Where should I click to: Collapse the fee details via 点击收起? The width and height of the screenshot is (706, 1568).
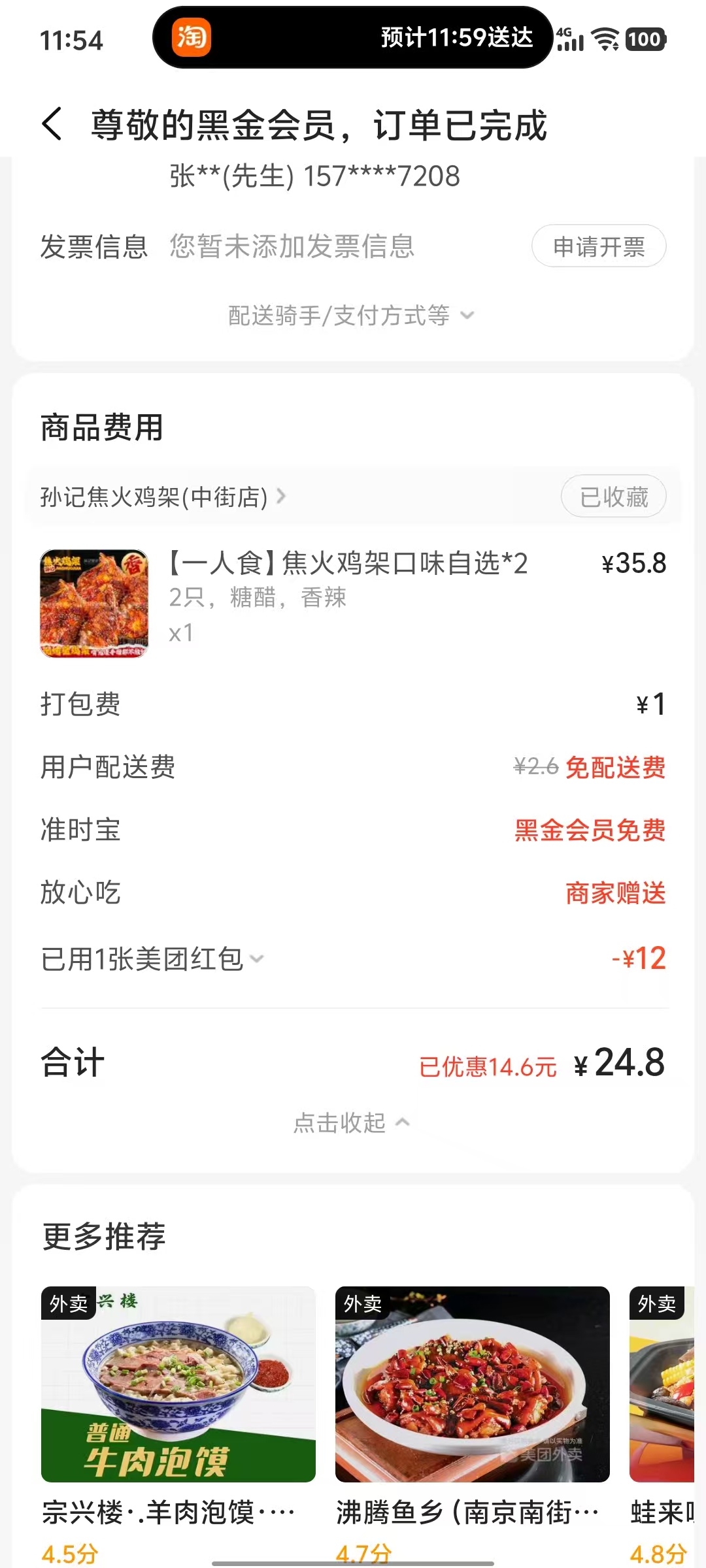pos(352,1122)
